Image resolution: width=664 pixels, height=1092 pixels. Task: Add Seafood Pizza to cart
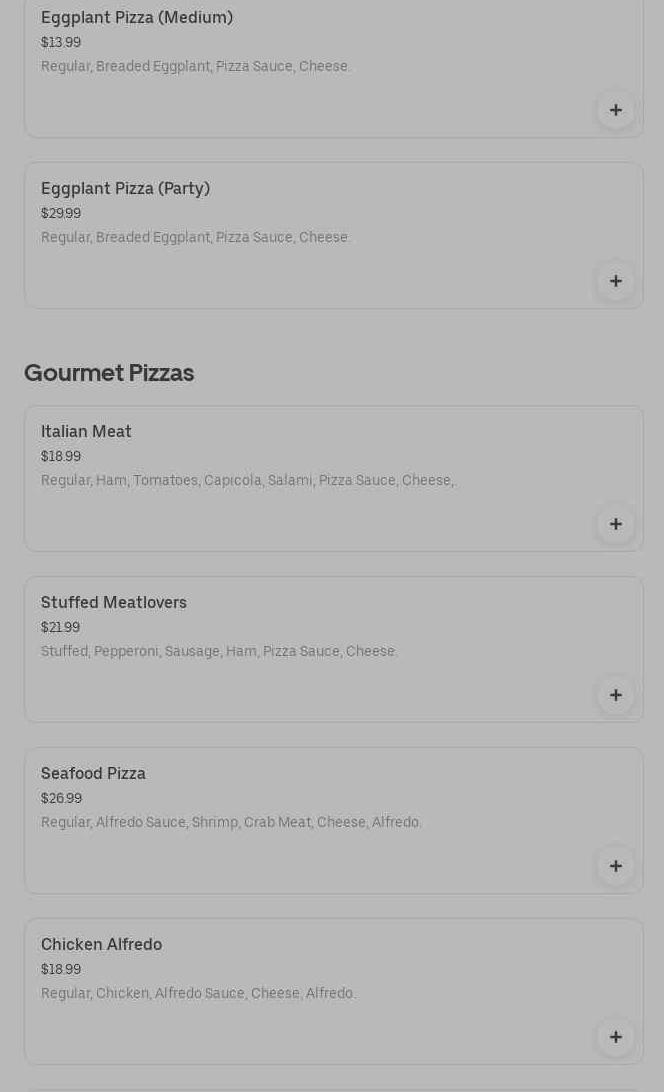pos(615,866)
